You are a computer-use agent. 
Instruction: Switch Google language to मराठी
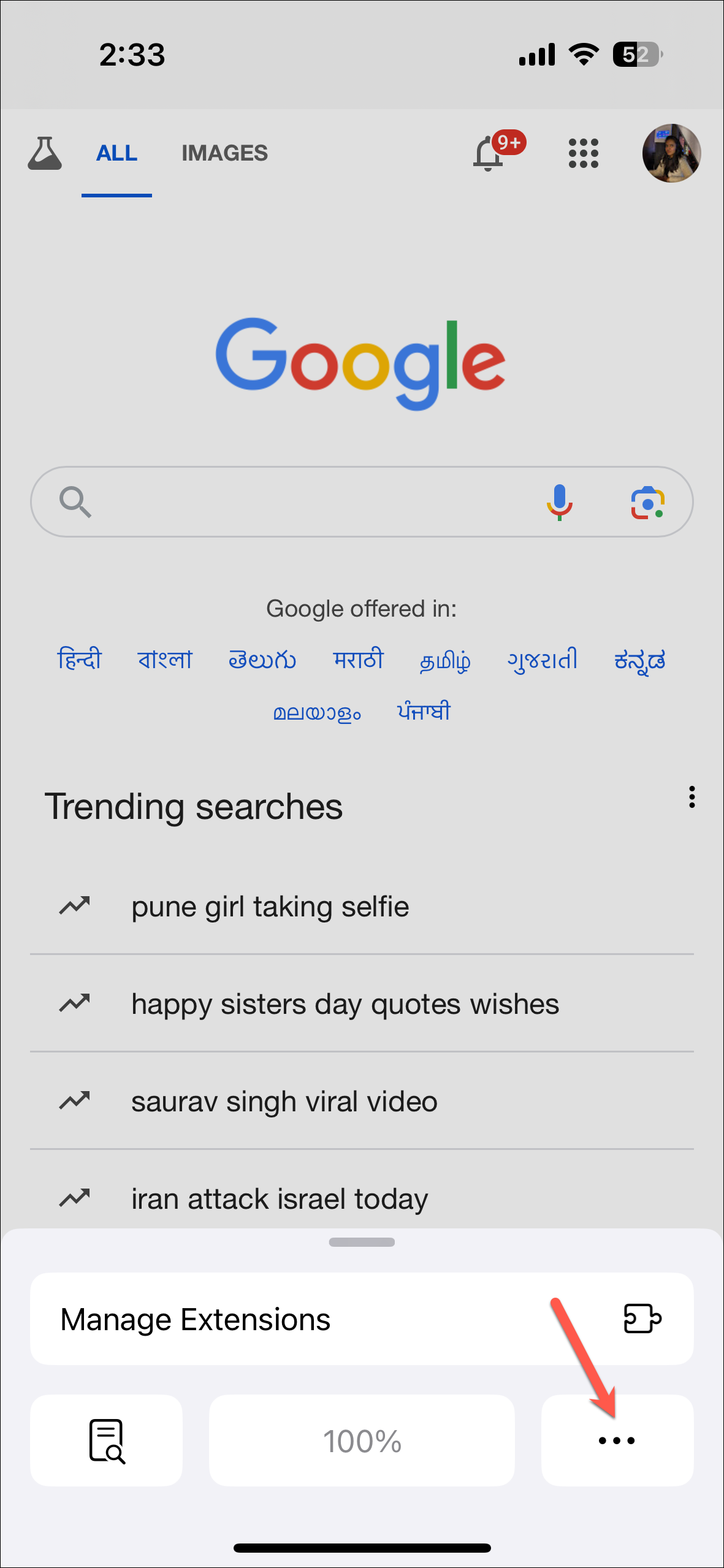pos(358,660)
